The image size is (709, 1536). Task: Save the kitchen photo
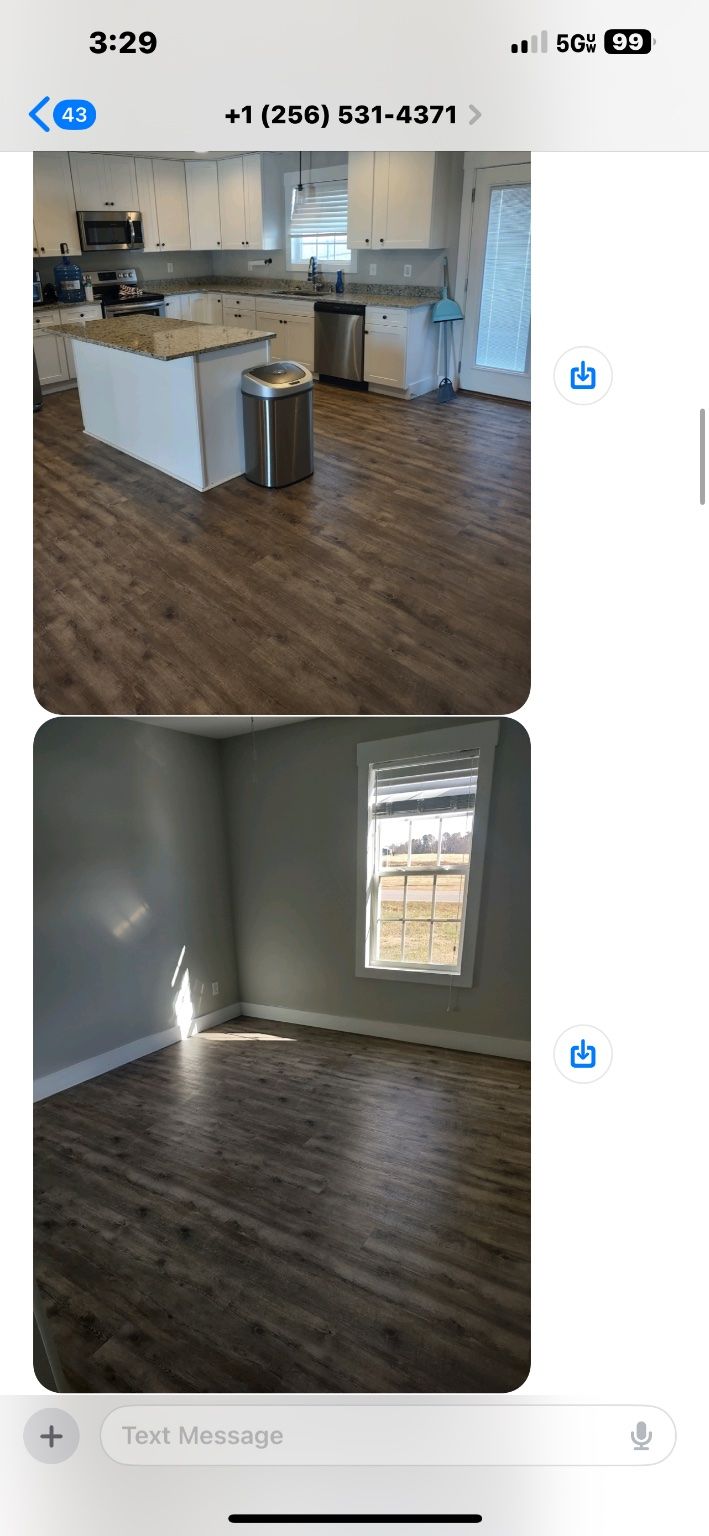coord(582,376)
